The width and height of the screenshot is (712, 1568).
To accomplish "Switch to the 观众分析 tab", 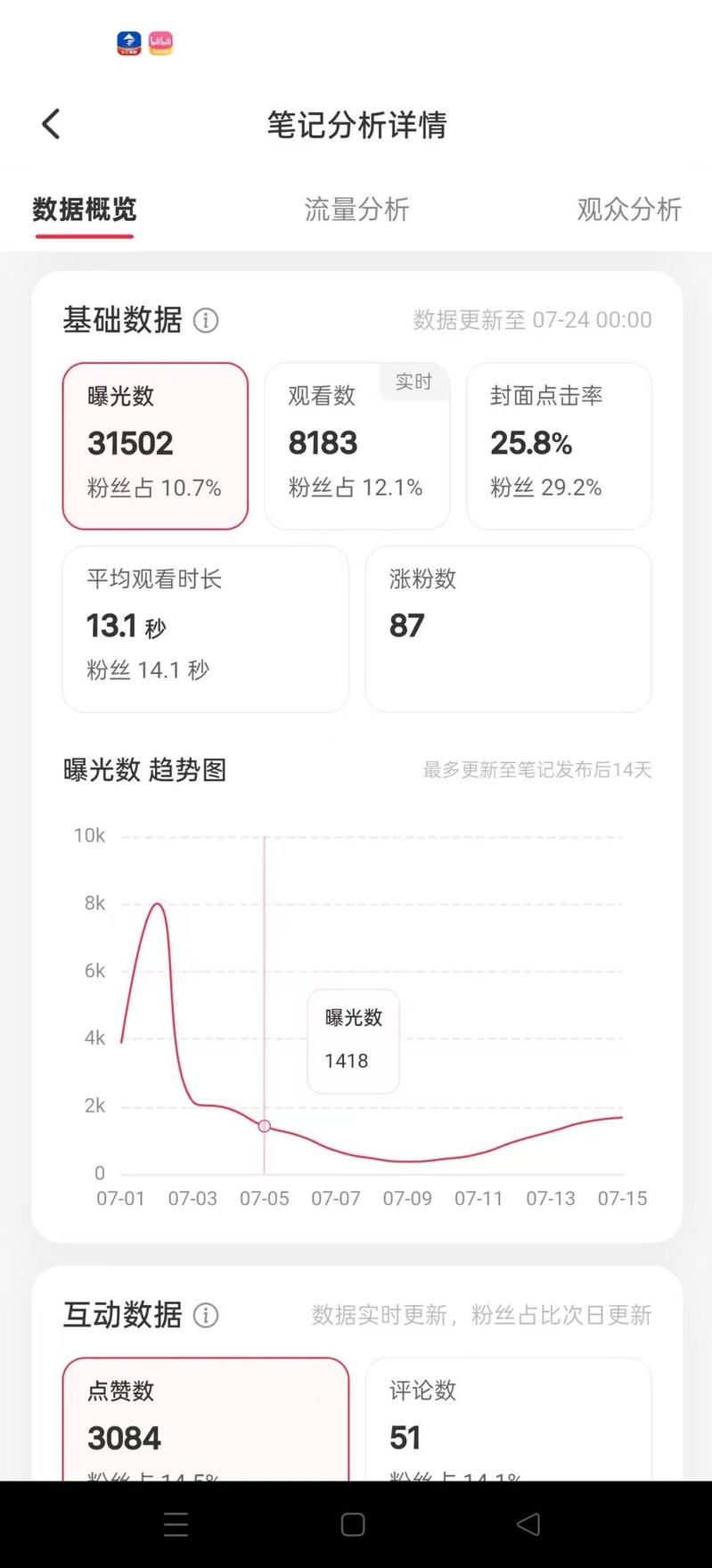I will (628, 209).
